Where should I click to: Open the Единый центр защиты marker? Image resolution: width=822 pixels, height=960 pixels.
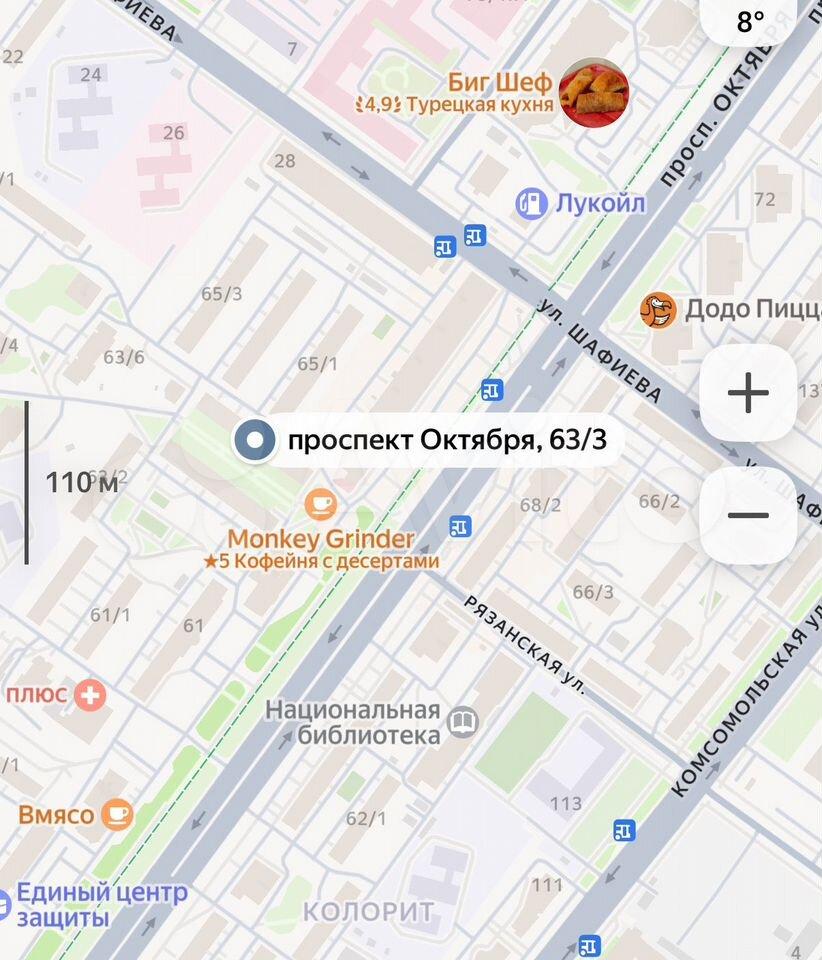tap(6, 903)
